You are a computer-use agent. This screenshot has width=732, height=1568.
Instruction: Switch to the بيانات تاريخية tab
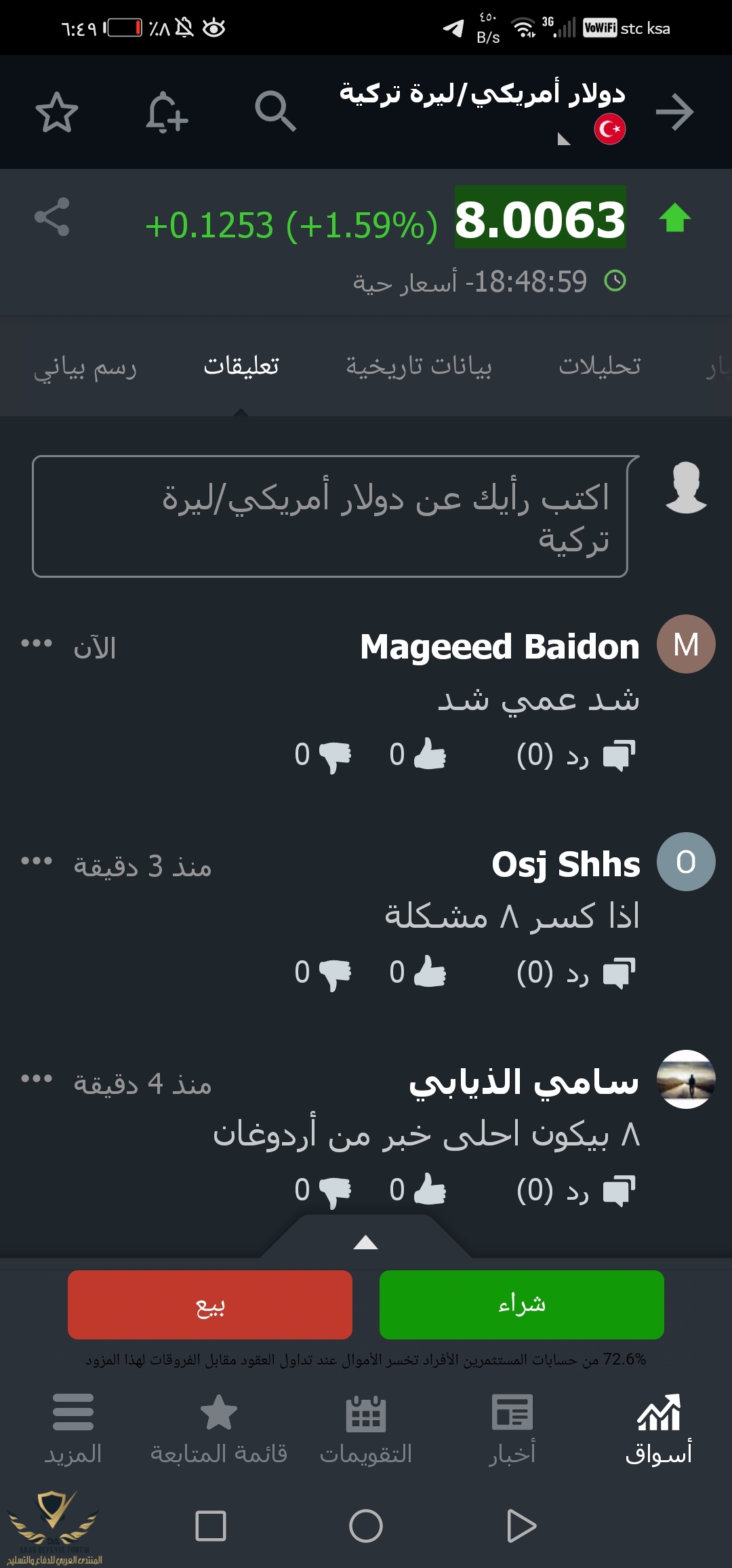tap(418, 367)
